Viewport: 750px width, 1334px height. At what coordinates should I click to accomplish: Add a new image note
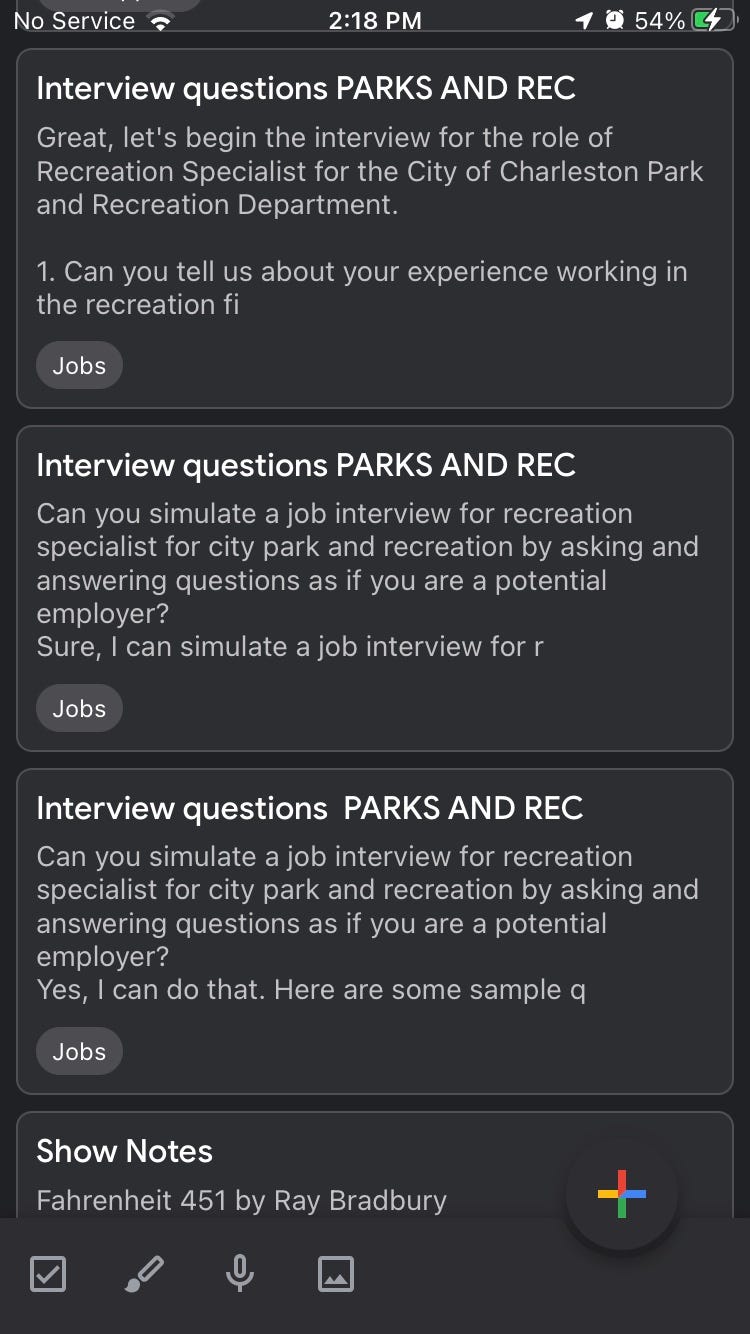[336, 1274]
